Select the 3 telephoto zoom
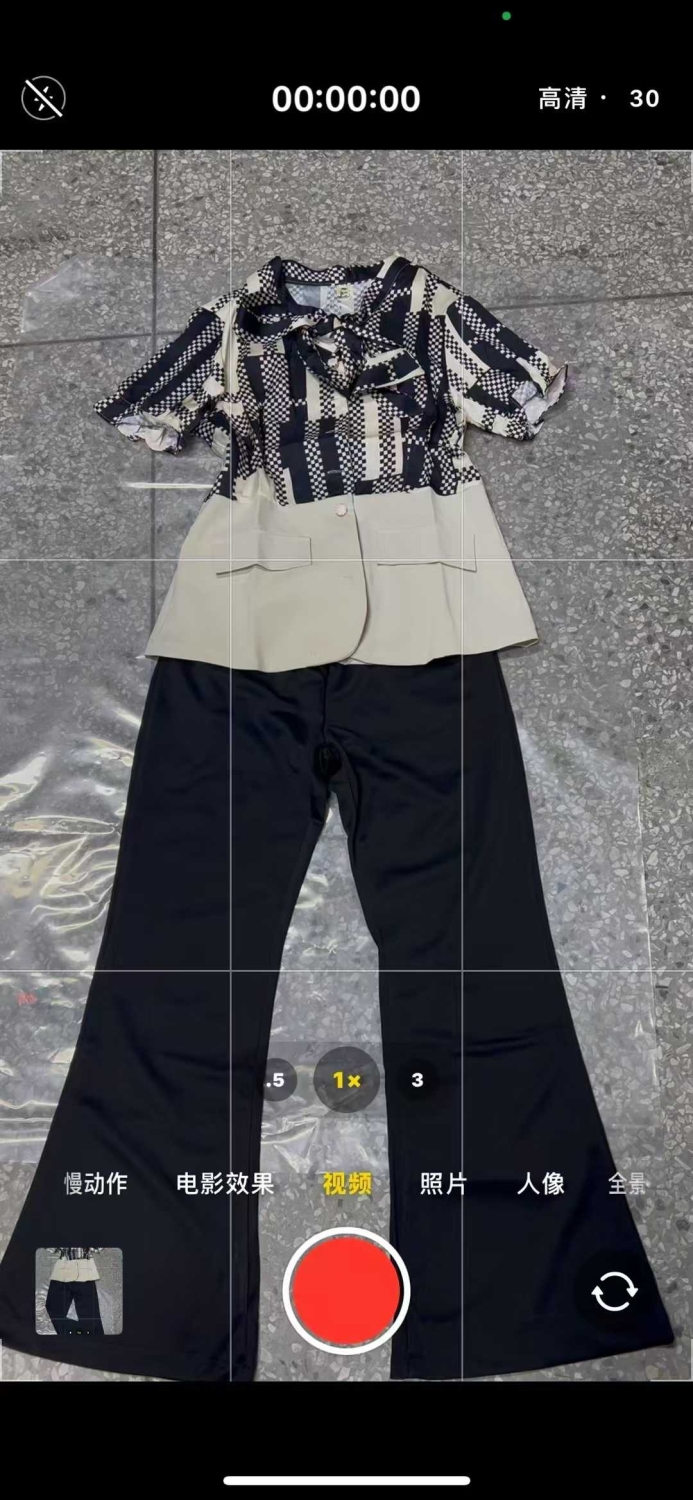The height and width of the screenshot is (1500, 693). pos(417,1080)
